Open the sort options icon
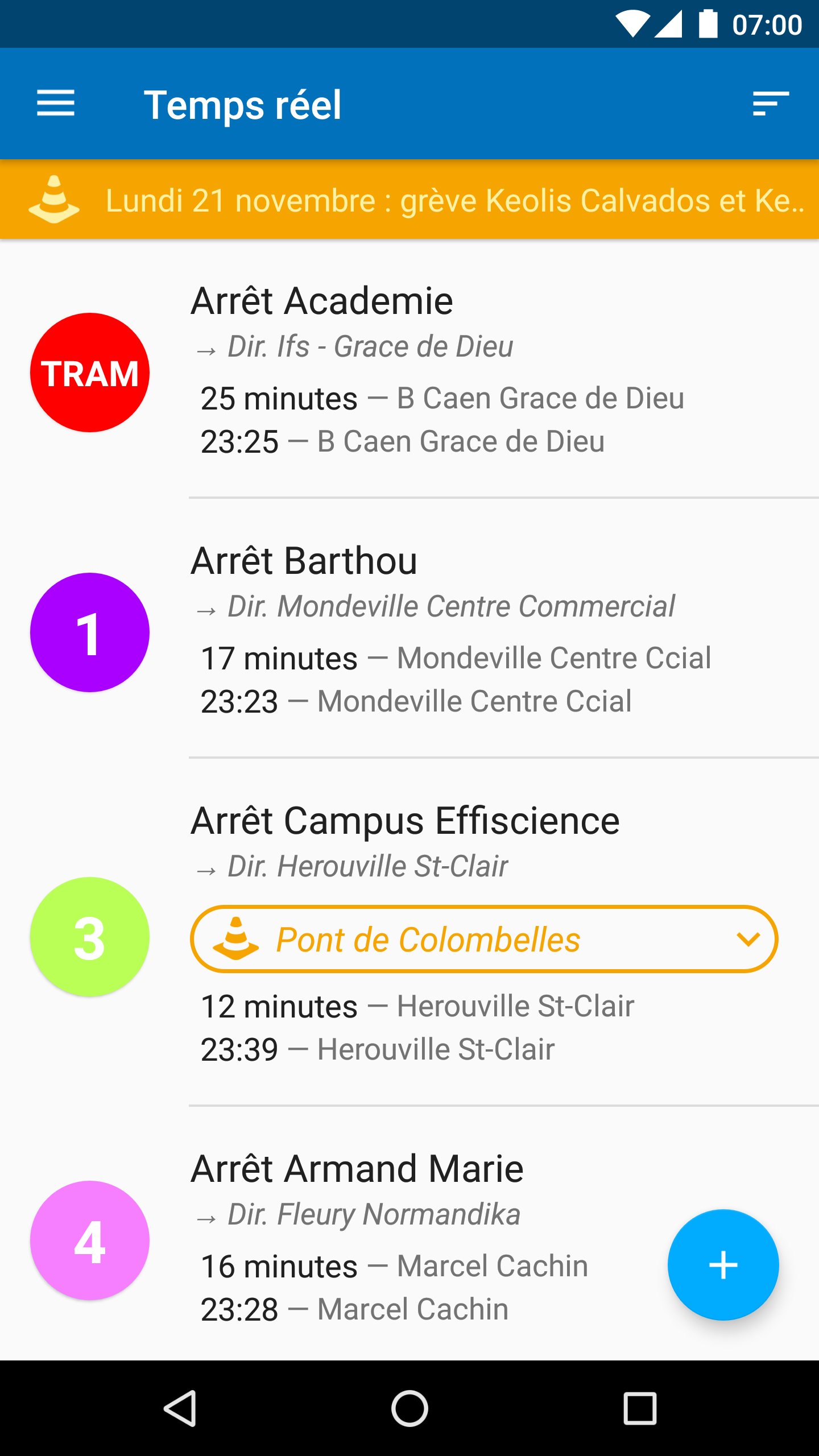 pyautogui.click(x=771, y=104)
